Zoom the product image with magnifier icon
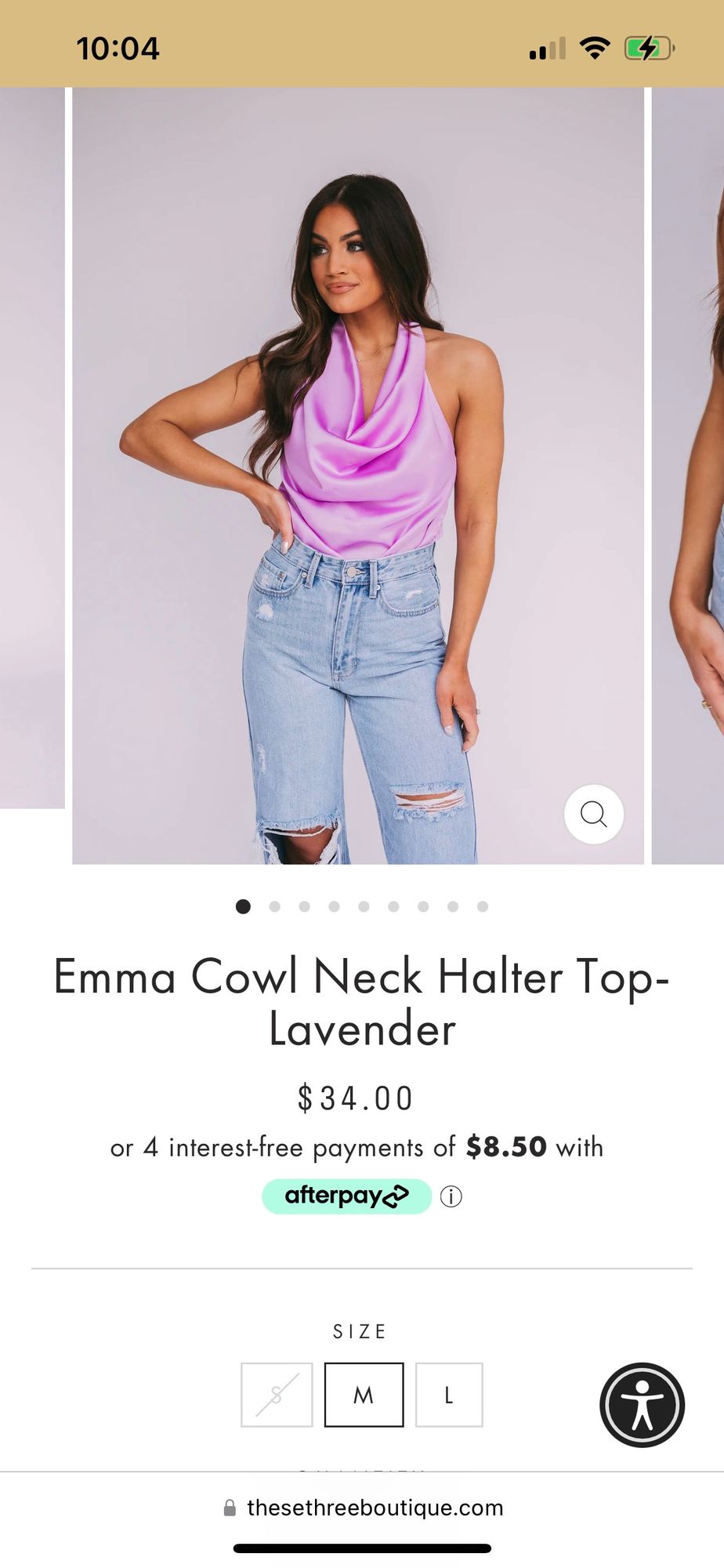Viewport: 724px width, 1568px height. point(593,815)
